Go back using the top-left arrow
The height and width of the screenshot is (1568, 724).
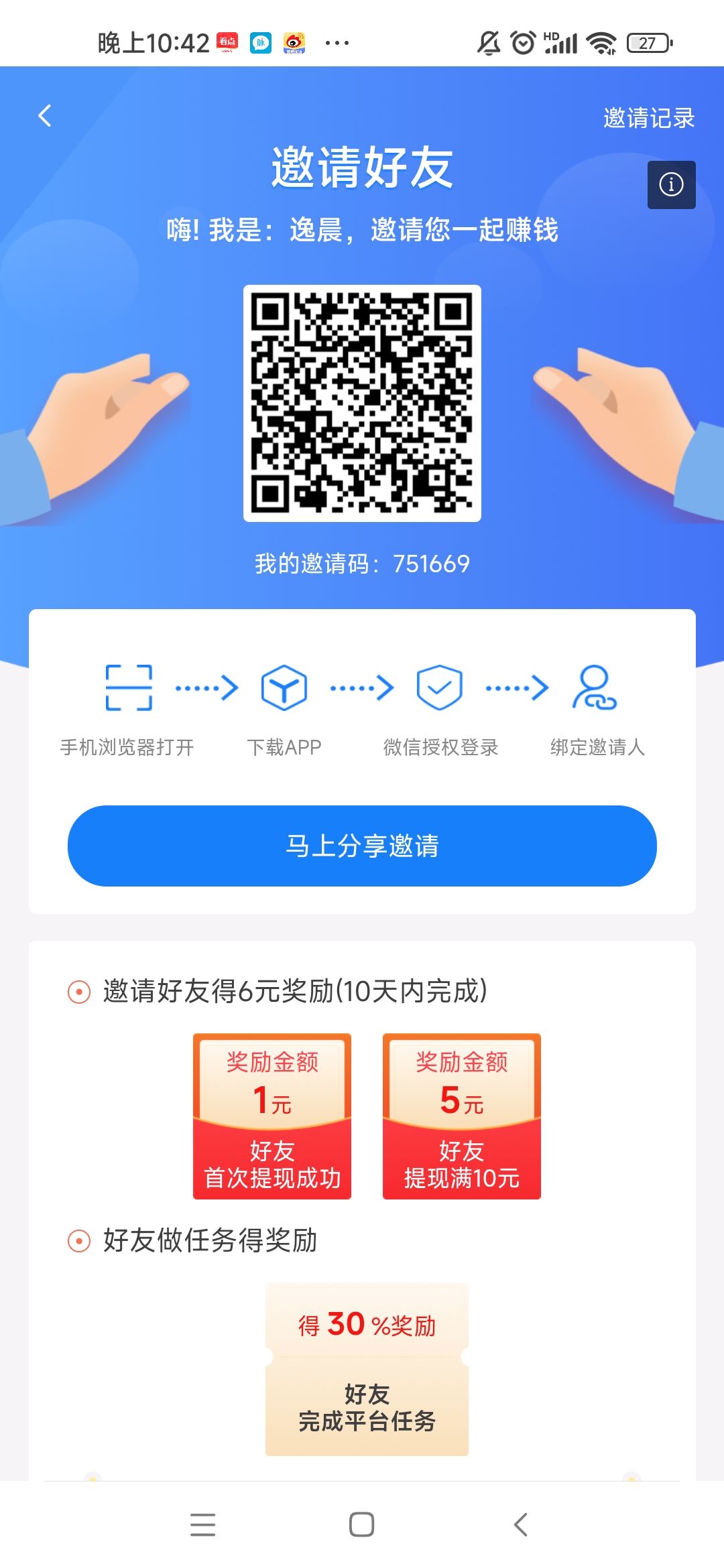pyautogui.click(x=45, y=116)
